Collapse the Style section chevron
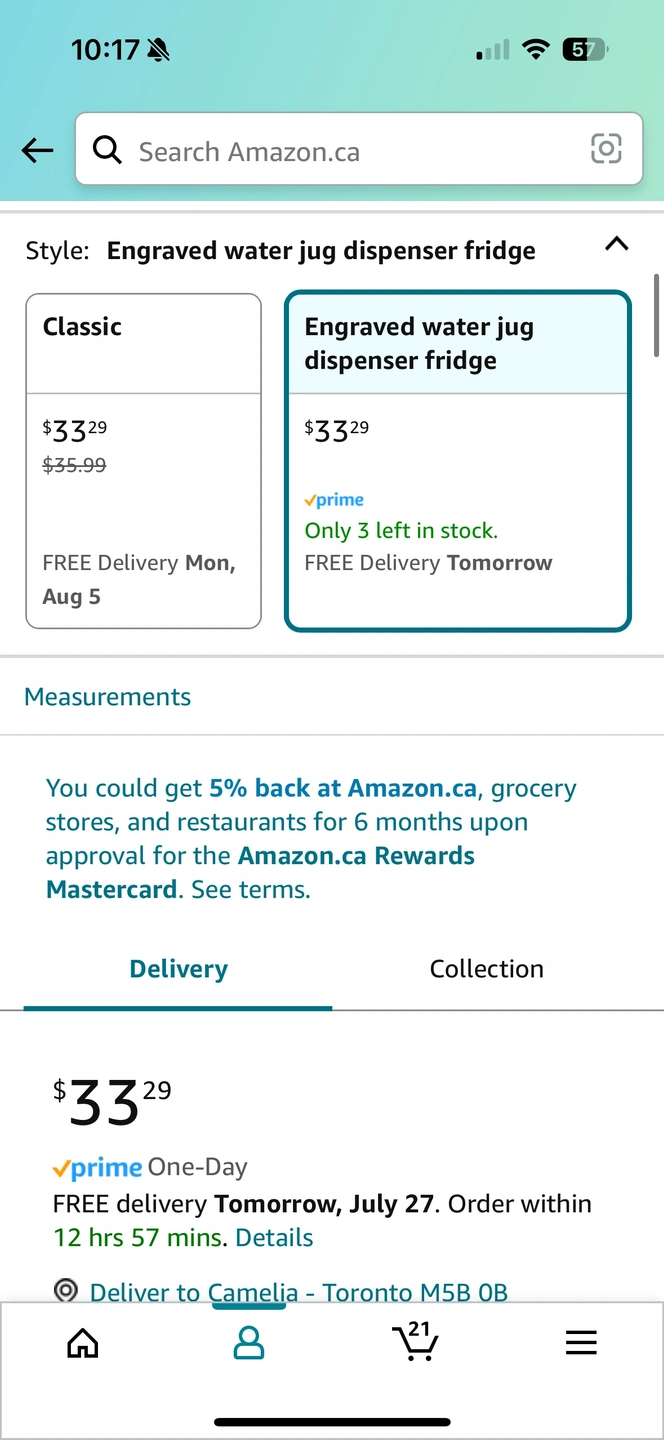The height and width of the screenshot is (1440, 664). click(617, 244)
